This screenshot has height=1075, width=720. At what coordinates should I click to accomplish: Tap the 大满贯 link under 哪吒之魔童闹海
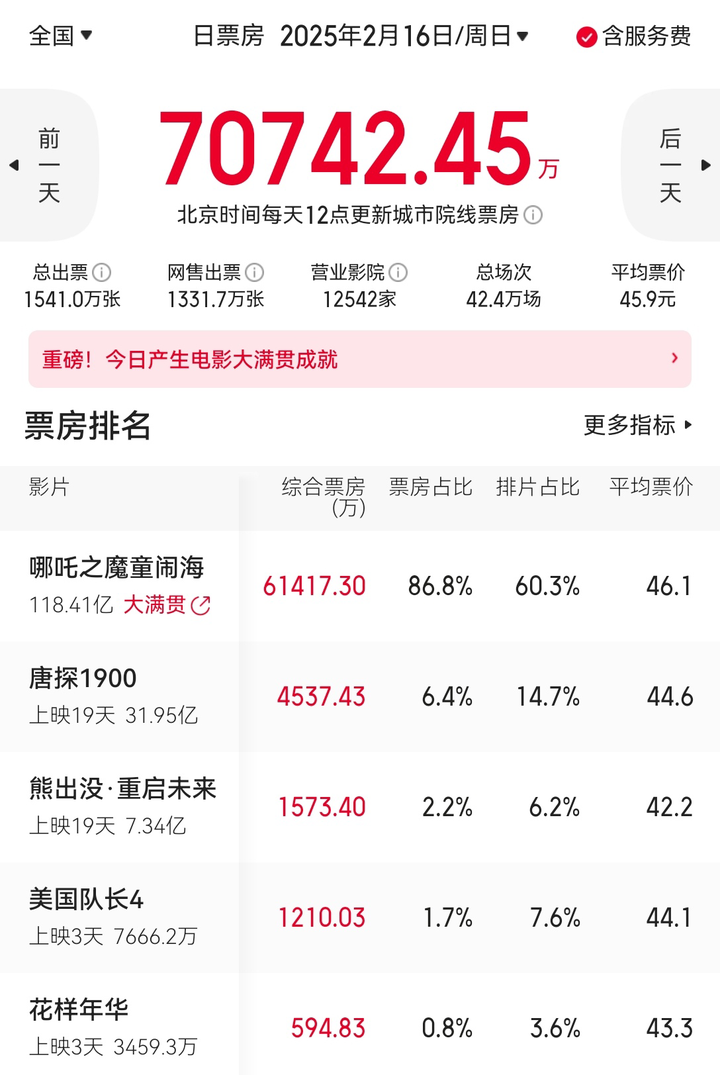(167, 605)
